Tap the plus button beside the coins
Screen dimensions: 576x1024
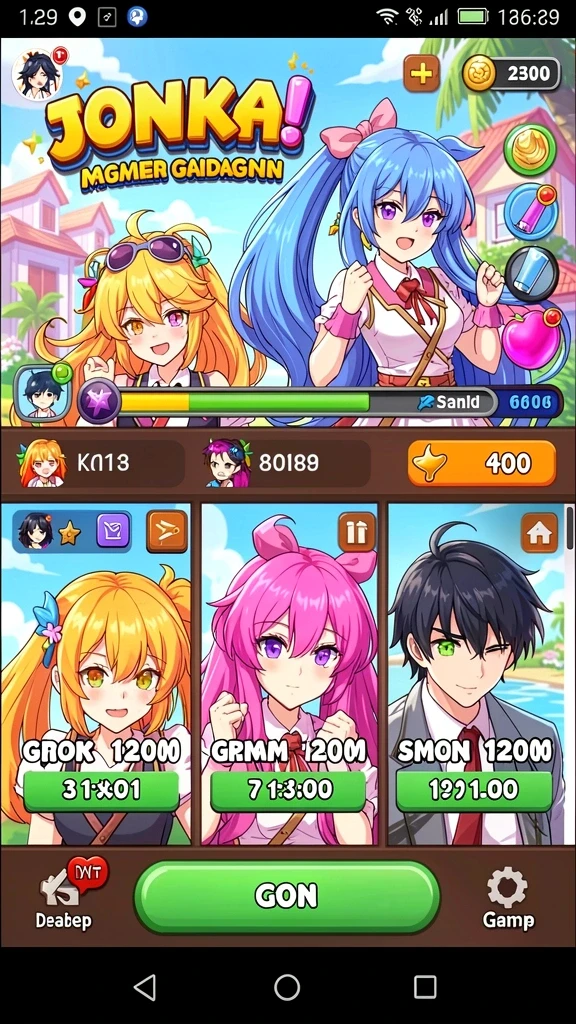(421, 73)
